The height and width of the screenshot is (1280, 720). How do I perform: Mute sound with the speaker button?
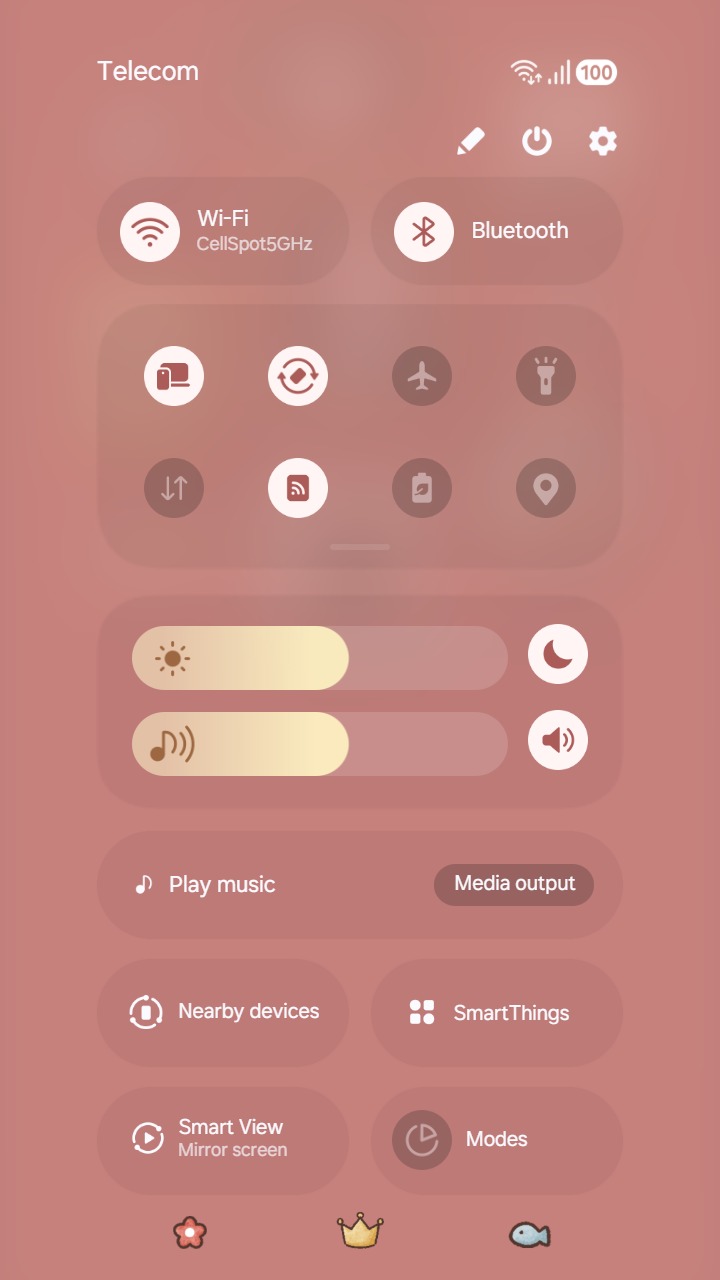(x=558, y=741)
